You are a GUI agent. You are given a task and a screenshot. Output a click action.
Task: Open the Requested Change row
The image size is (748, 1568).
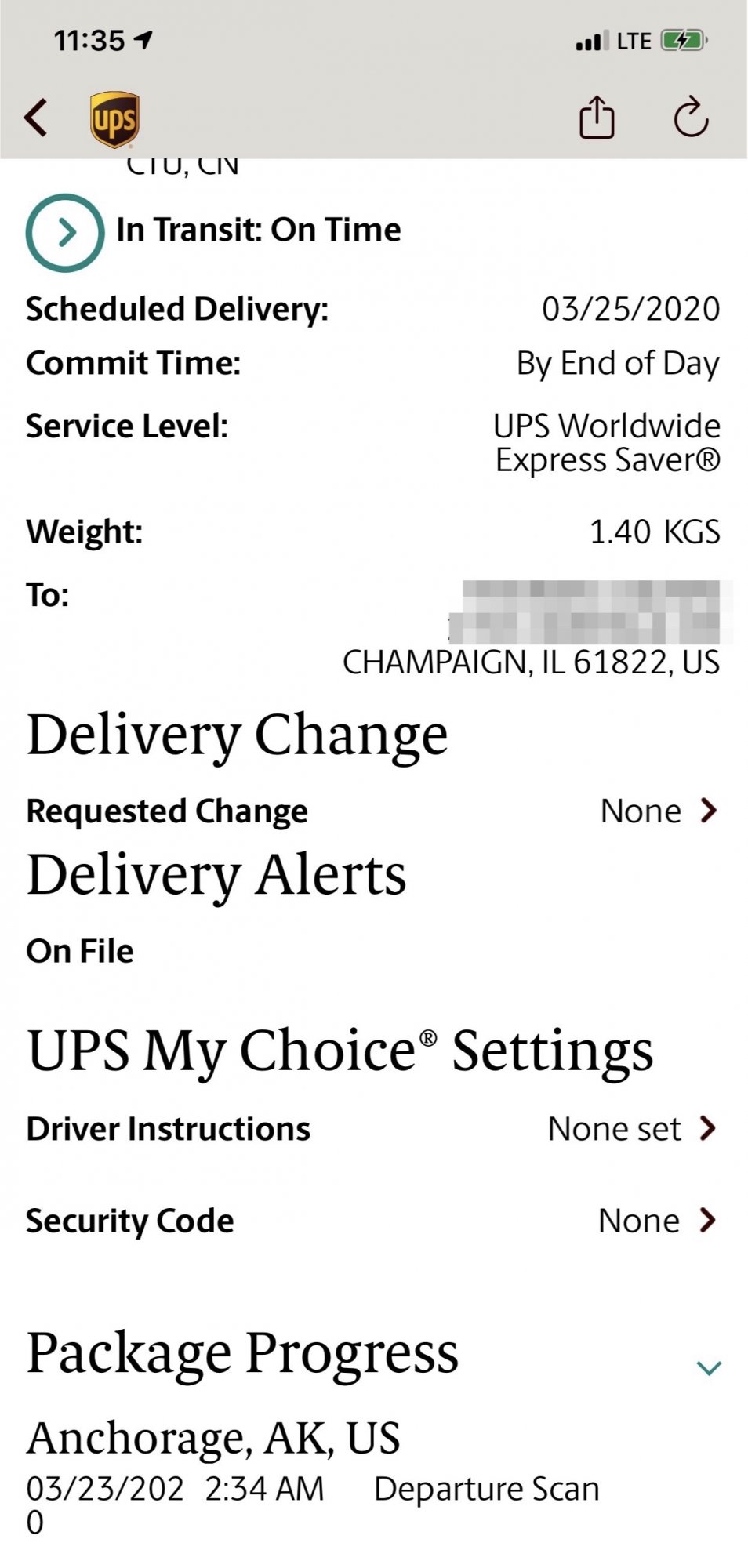tap(707, 811)
